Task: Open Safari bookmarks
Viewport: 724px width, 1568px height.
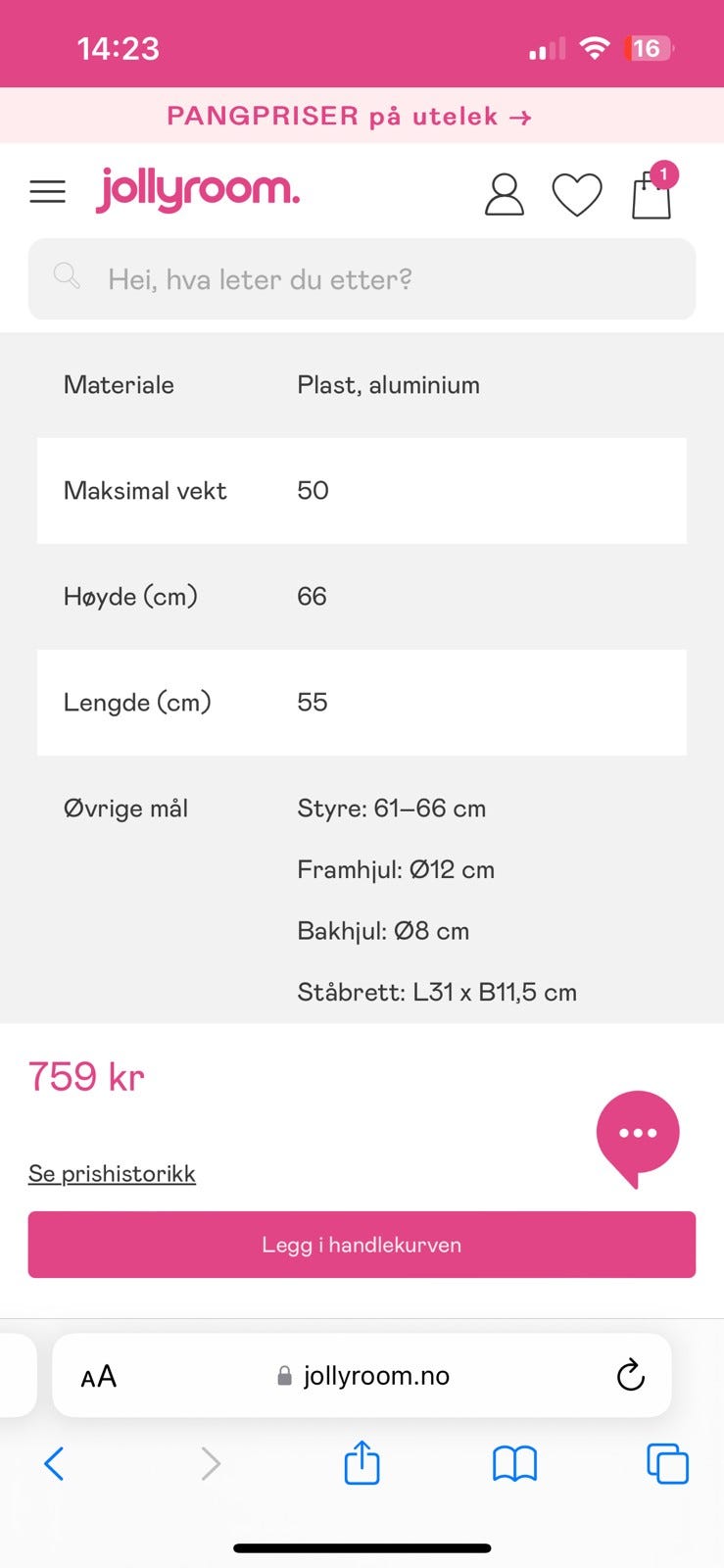Action: coord(514,1464)
